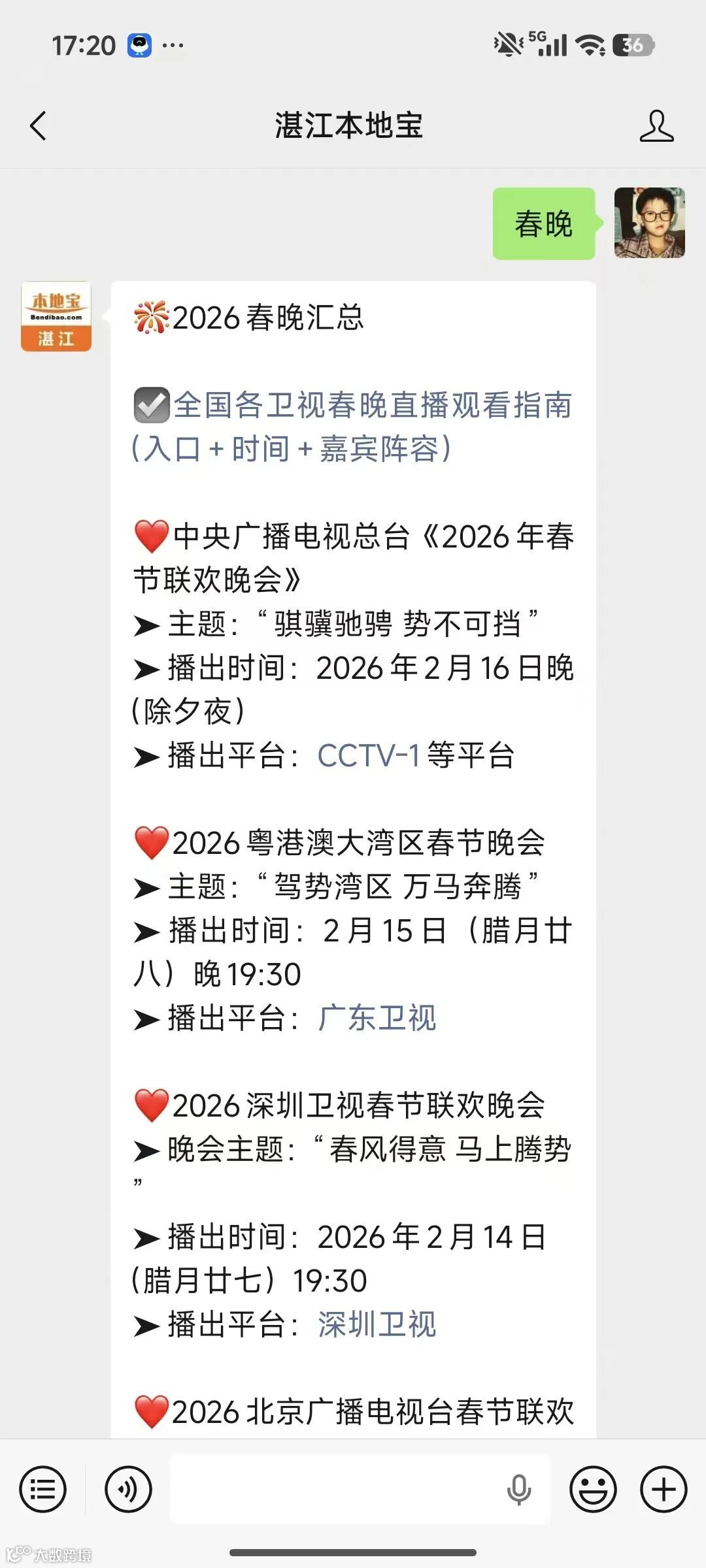This screenshot has width=706, height=1568.
Task: Open the 湛江本地宝 account profile icon
Action: (656, 125)
